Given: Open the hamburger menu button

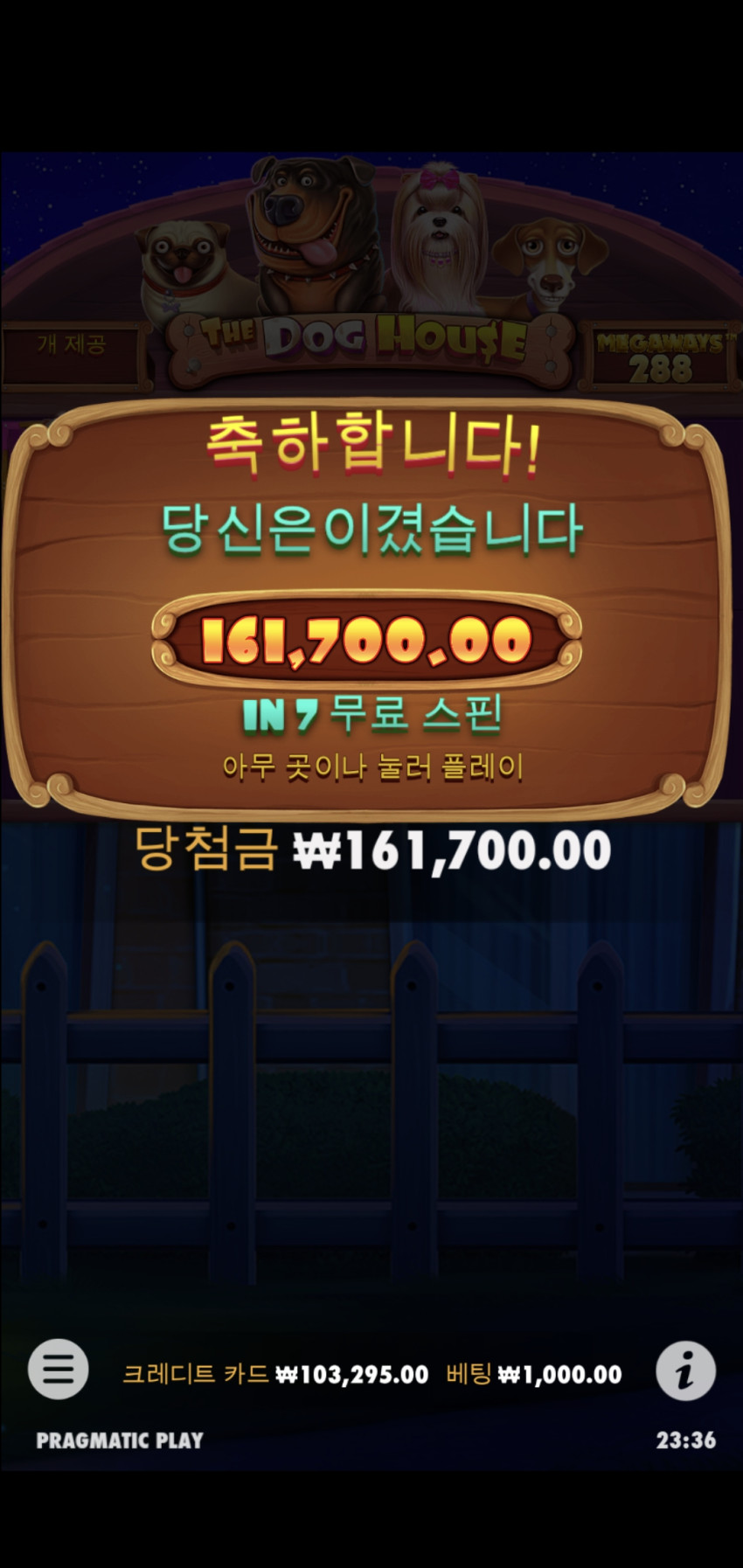Looking at the screenshot, I should pyautogui.click(x=58, y=1369).
